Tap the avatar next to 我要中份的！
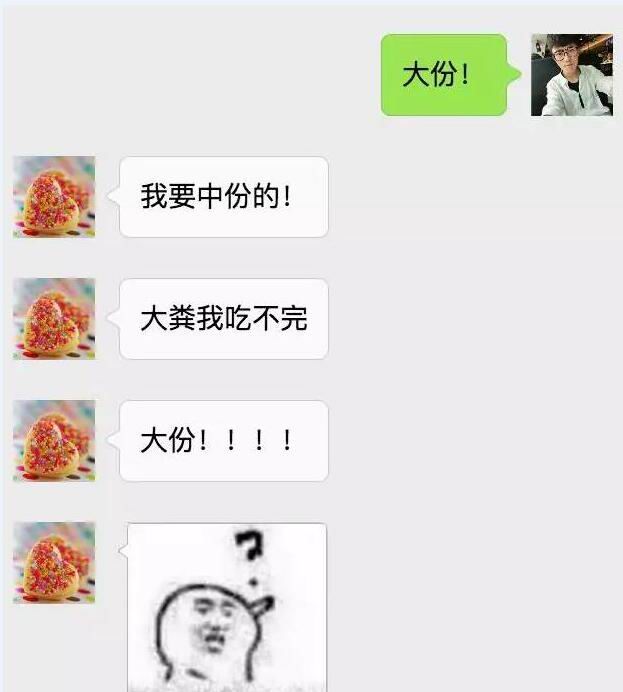This screenshot has height=692, width=623. [54, 197]
